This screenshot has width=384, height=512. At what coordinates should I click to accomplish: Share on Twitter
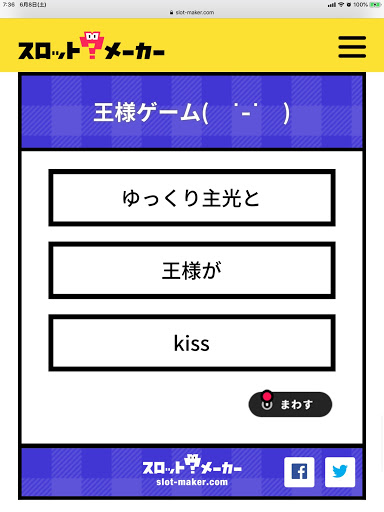point(340,472)
